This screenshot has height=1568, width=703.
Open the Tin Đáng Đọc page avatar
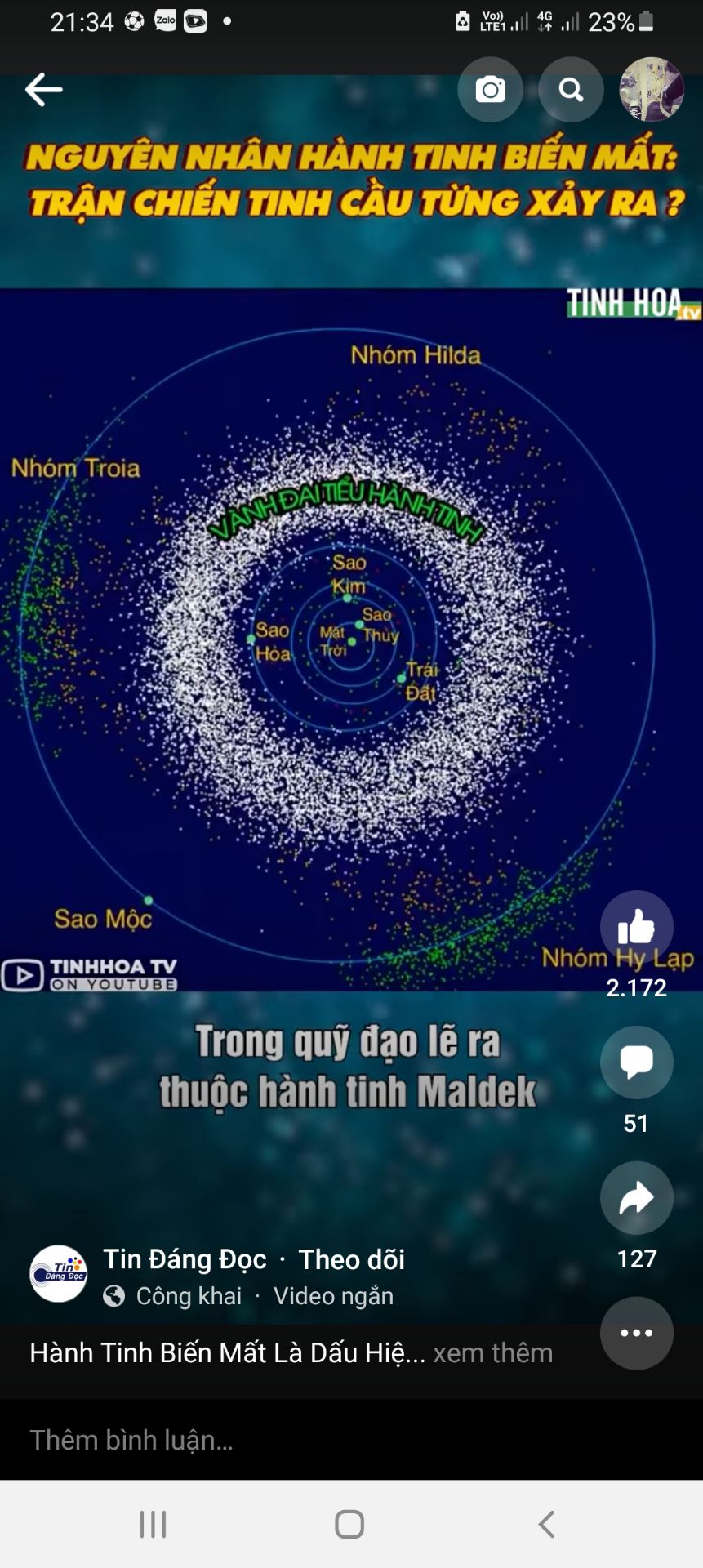(59, 1274)
